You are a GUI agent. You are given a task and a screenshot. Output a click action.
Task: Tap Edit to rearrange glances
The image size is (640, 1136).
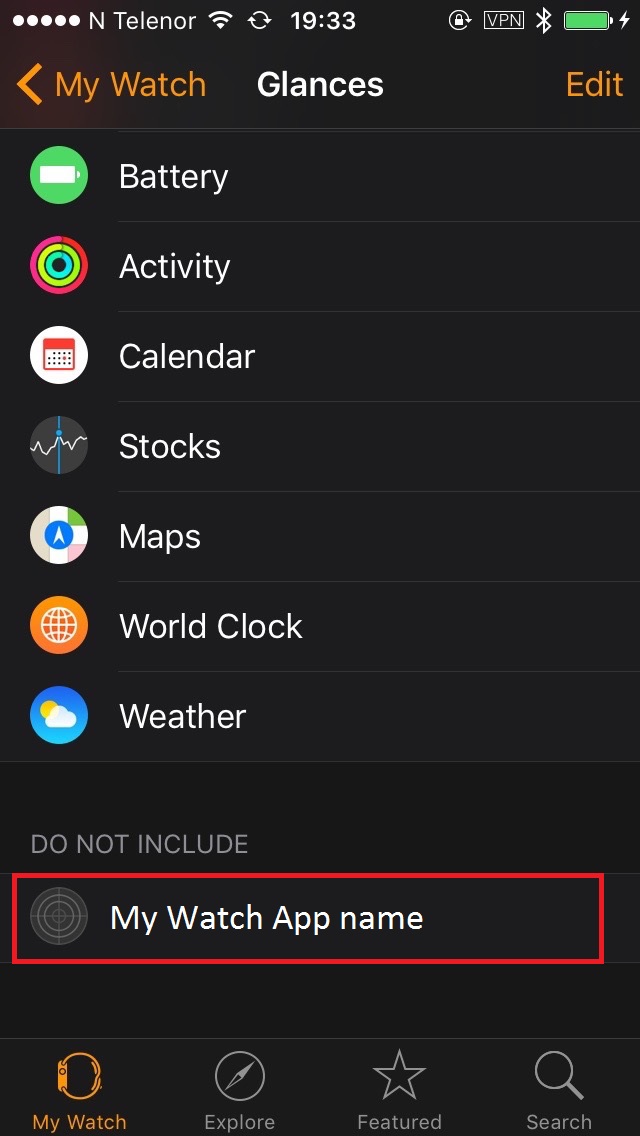pyautogui.click(x=594, y=85)
